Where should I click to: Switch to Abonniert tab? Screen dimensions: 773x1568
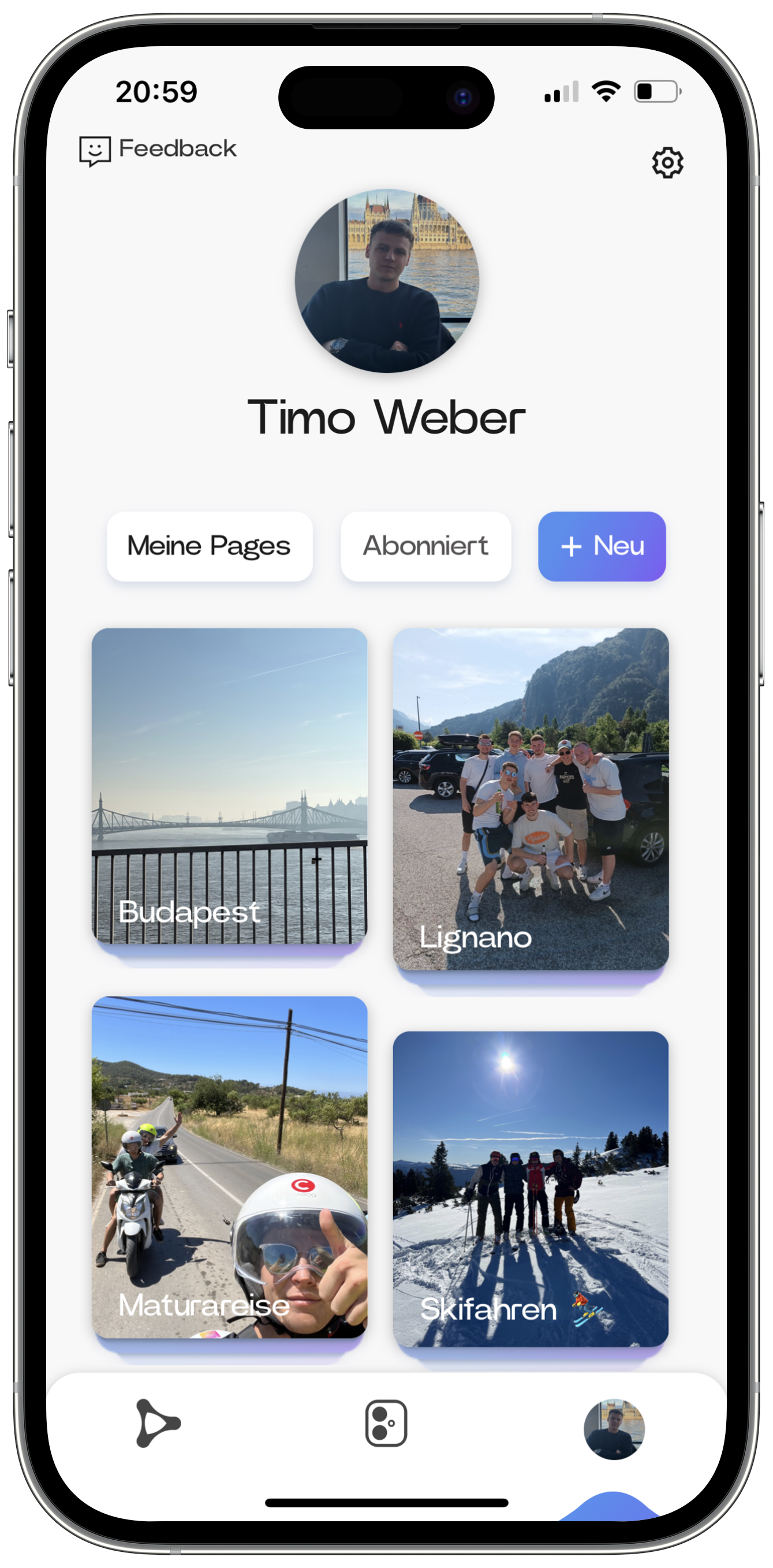(425, 546)
